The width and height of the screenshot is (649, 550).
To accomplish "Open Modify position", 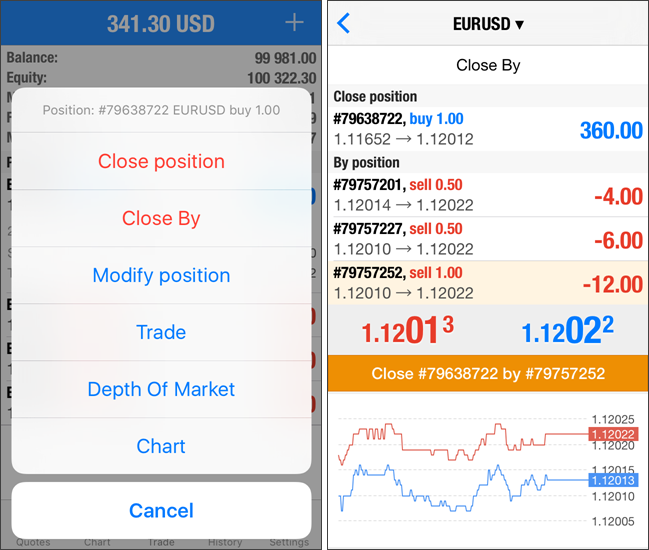I will (161, 275).
